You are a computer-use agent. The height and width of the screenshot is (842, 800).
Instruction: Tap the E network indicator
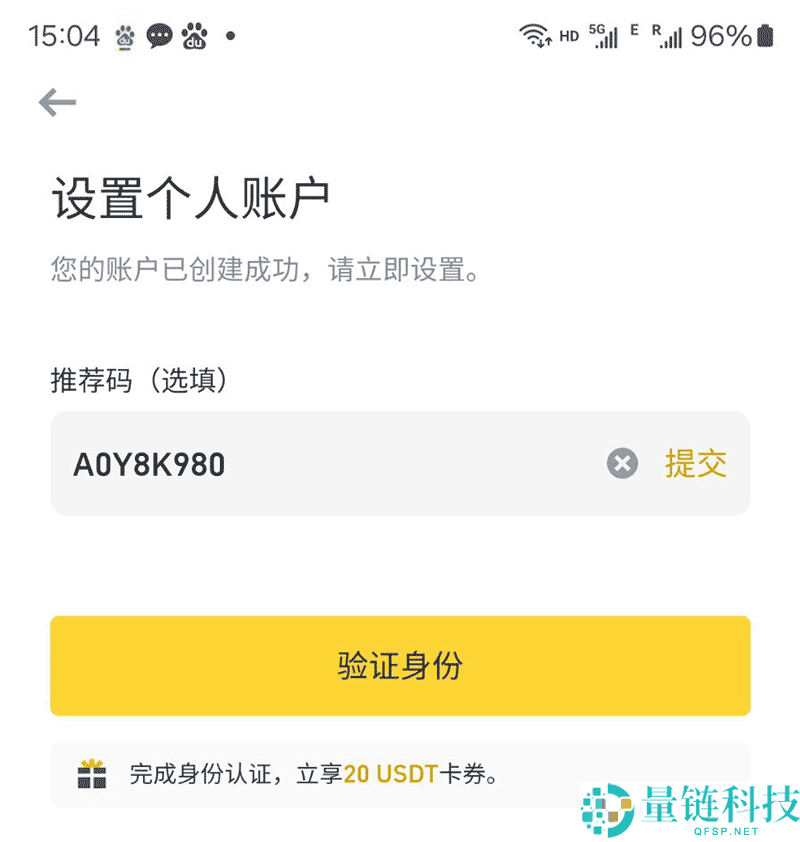coord(634,33)
